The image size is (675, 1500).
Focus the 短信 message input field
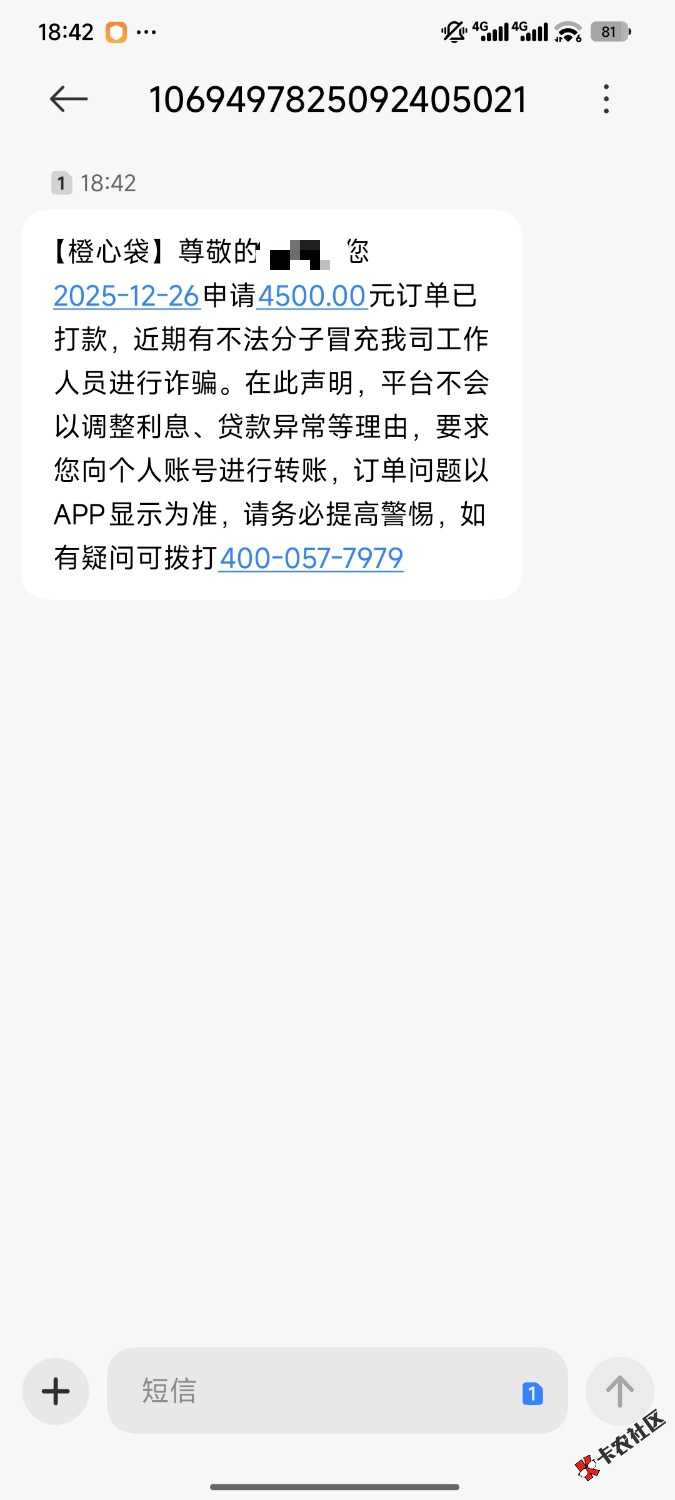click(320, 1391)
